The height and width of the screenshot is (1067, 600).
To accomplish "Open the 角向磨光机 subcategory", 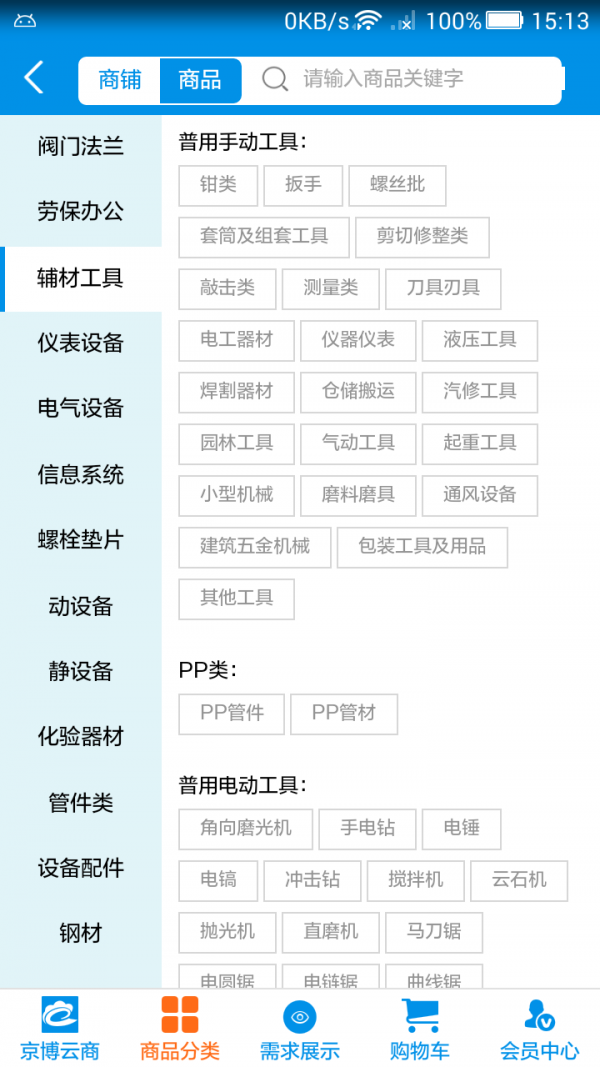I will click(x=246, y=828).
